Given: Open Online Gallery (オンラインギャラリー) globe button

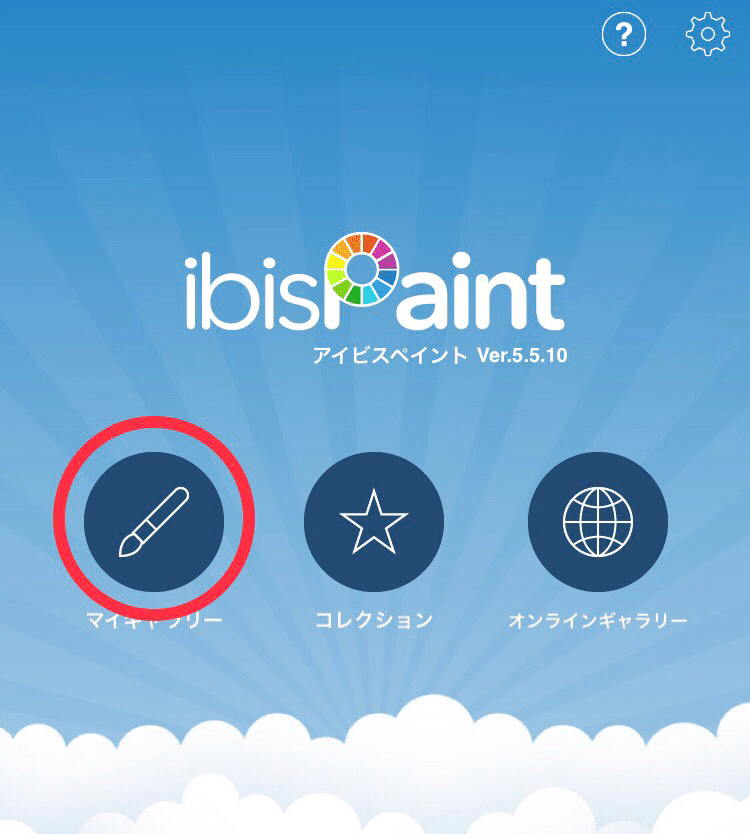Looking at the screenshot, I should [x=598, y=521].
